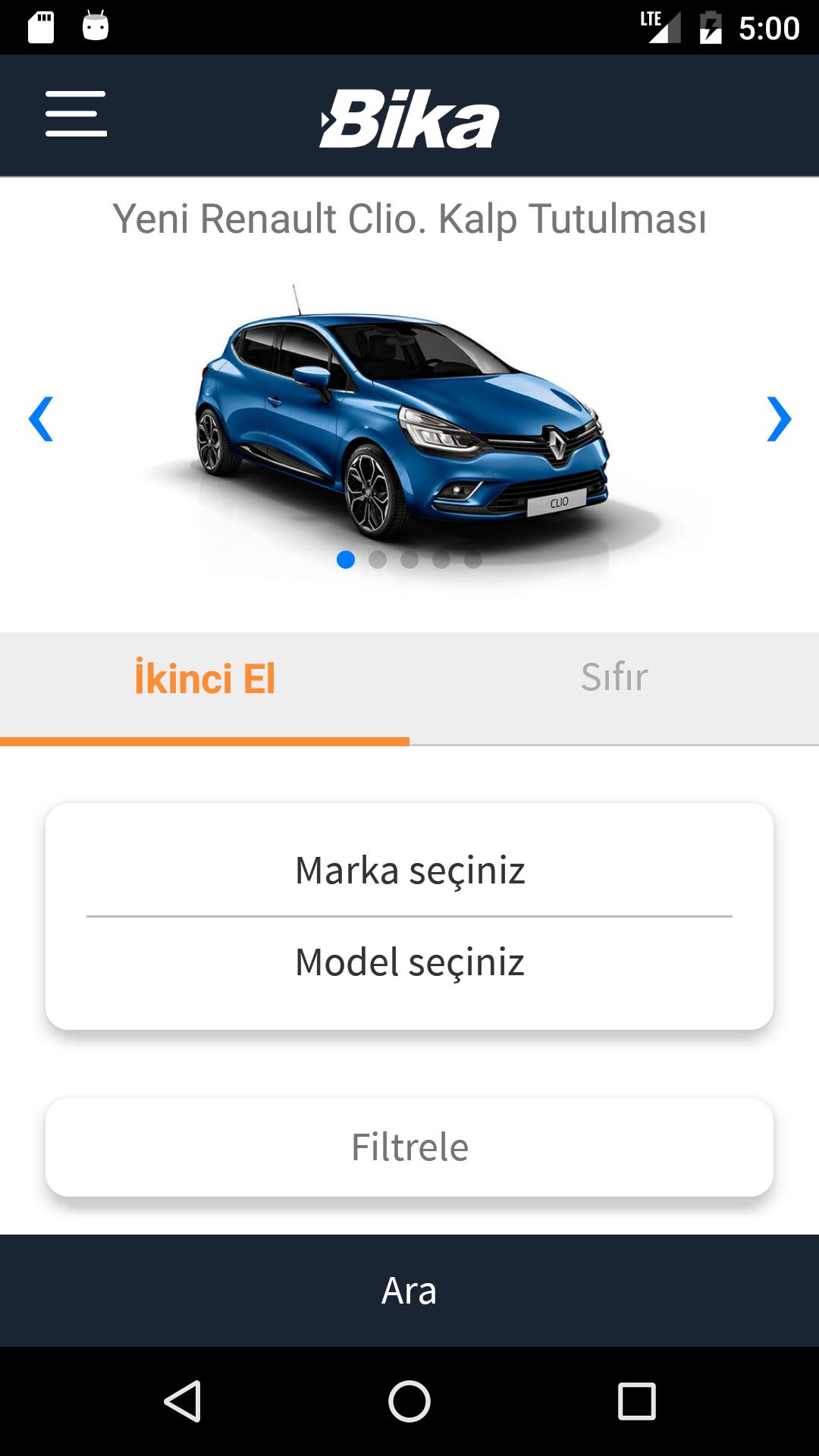Viewport: 819px width, 1456px height.
Task: Tap the Android home button
Action: click(x=409, y=1399)
